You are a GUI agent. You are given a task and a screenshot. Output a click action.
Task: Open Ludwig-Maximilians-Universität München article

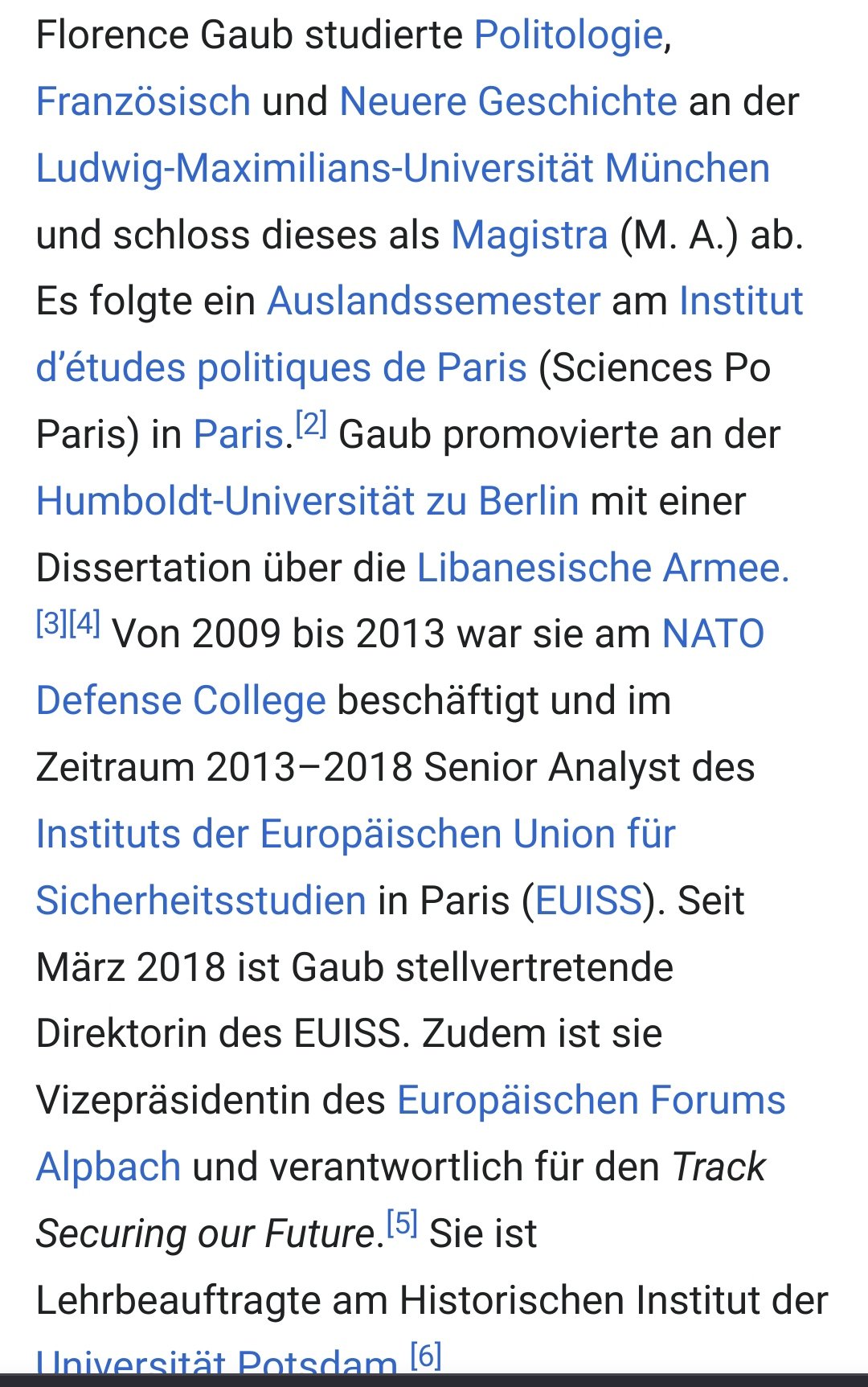[403, 169]
